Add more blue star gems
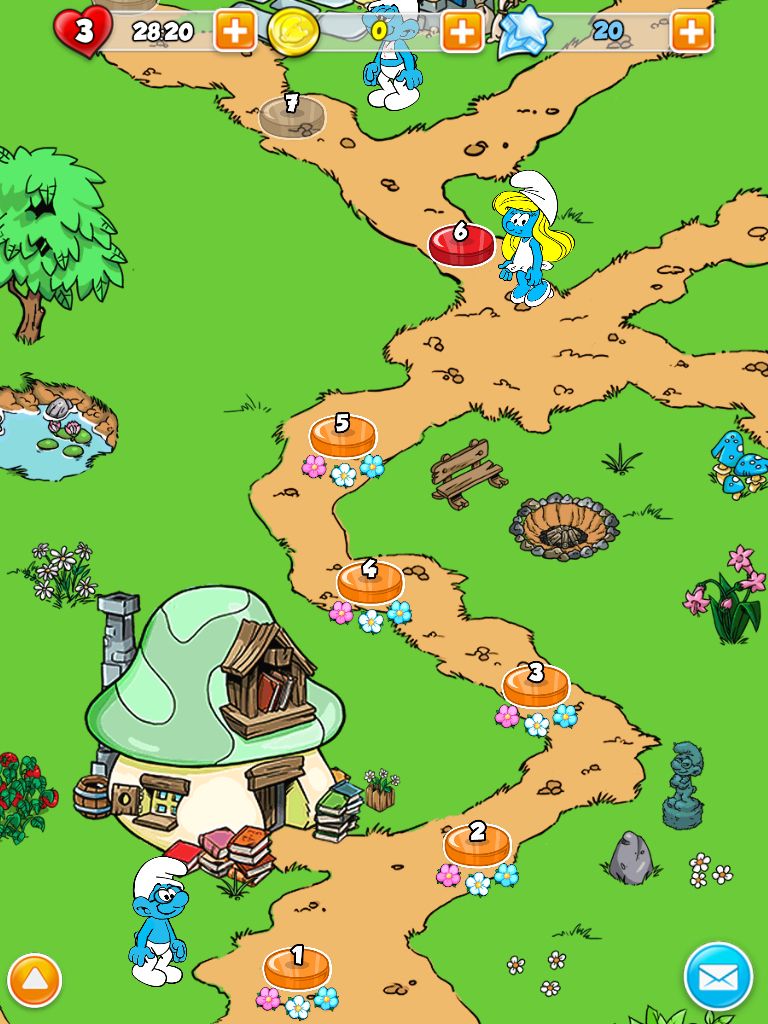The width and height of the screenshot is (768, 1024). 691,31
